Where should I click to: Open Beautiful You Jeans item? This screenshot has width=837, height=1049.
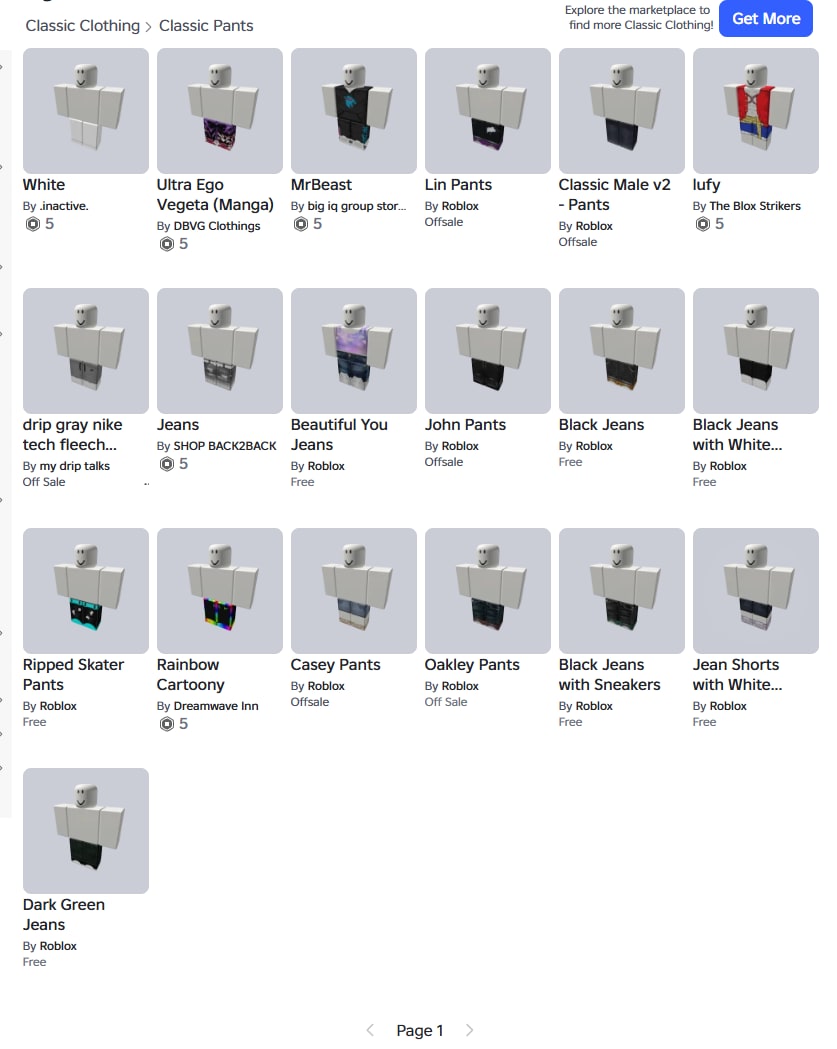pos(353,351)
